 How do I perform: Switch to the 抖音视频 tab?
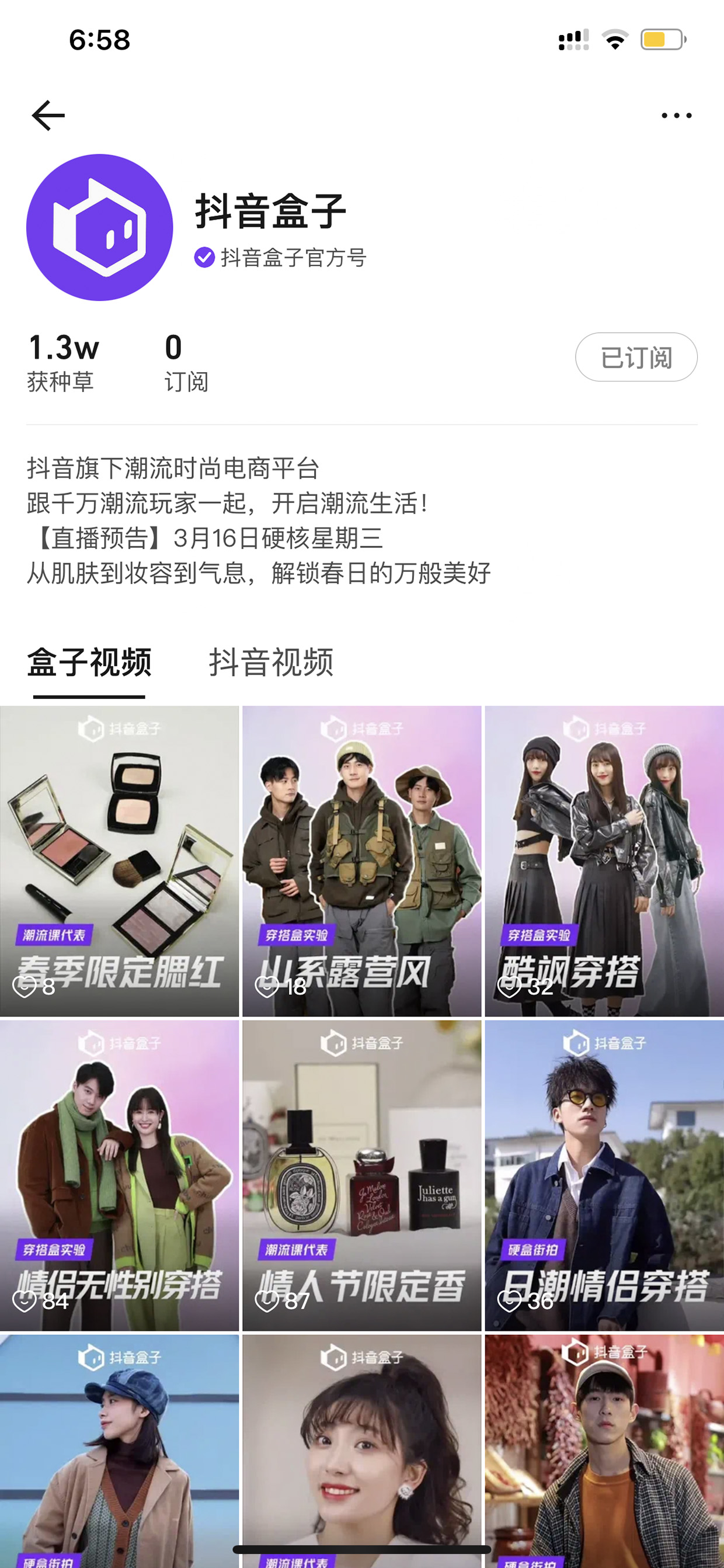271,662
